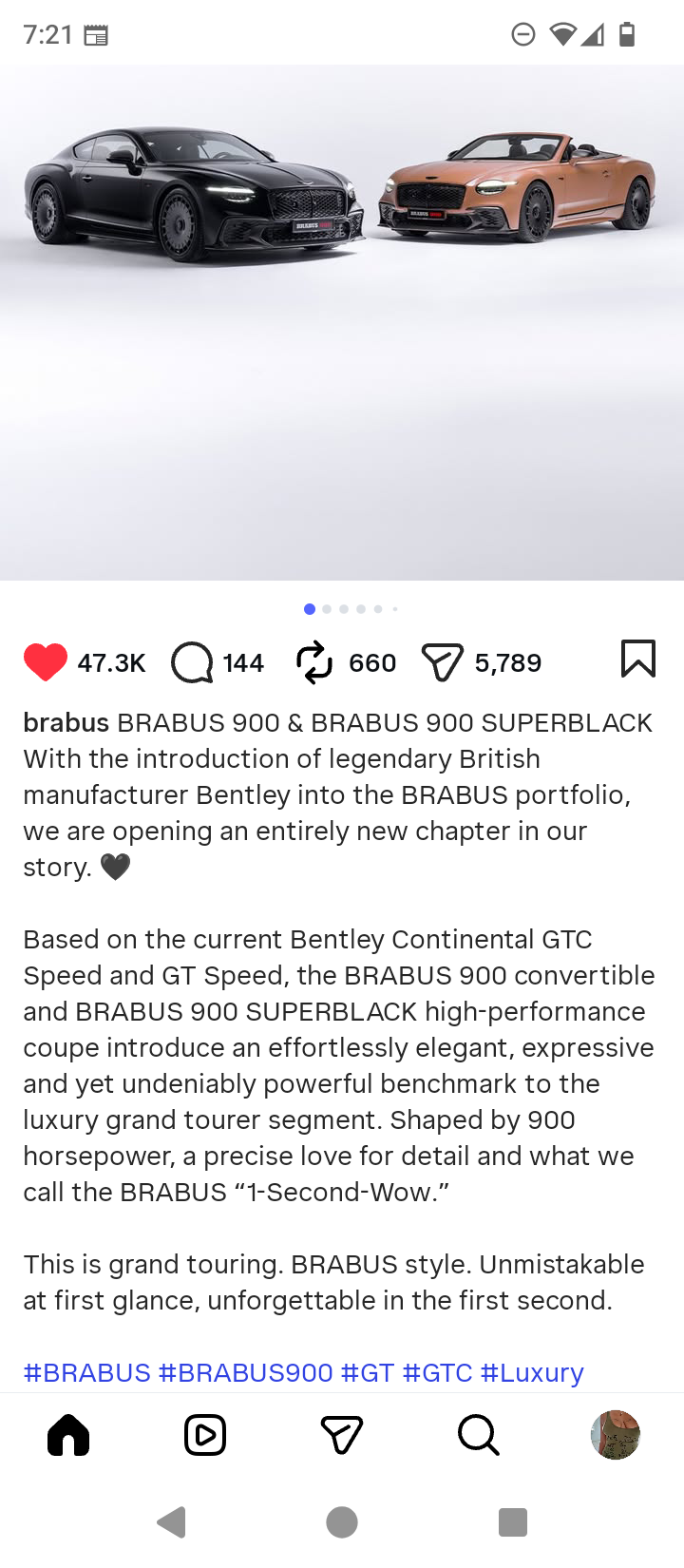Open the #Luxury hashtag
Screen dimensions: 684x1568
[x=532, y=1372]
